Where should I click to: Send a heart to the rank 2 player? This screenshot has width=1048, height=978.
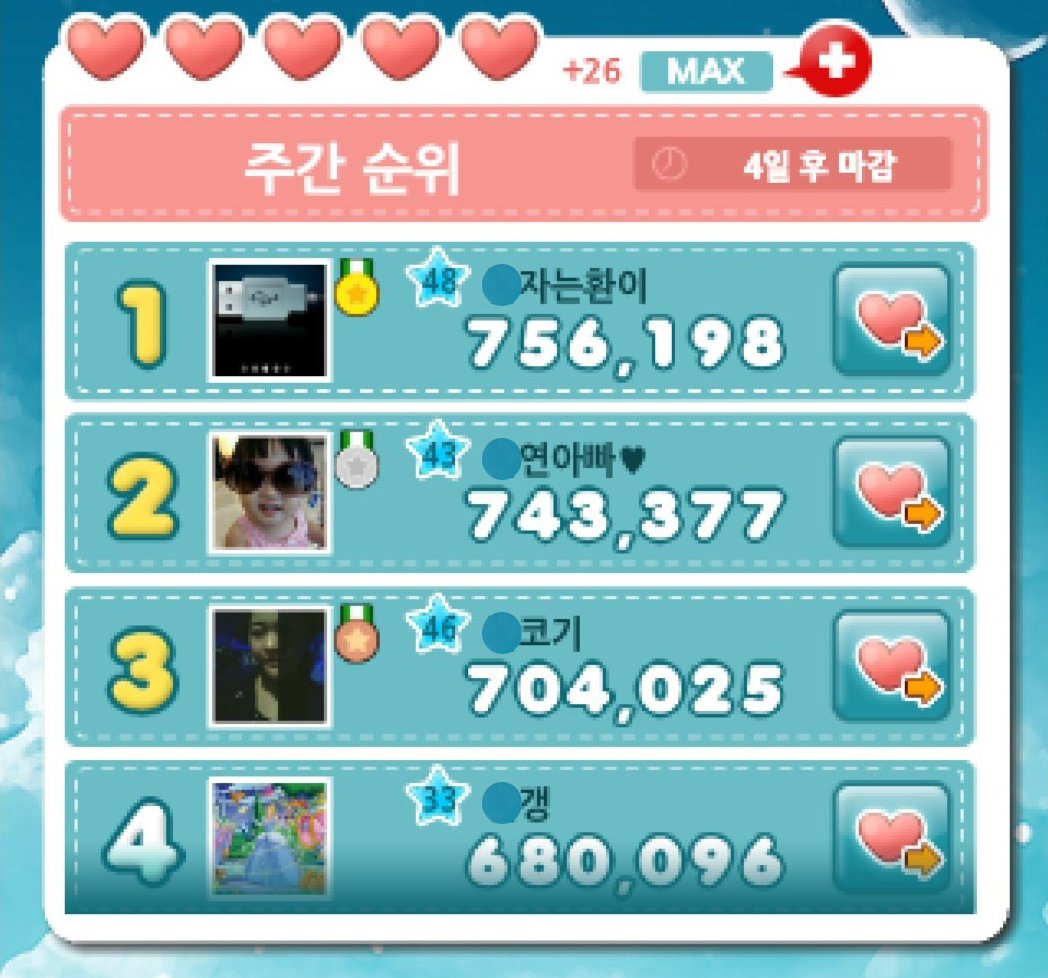tap(892, 493)
